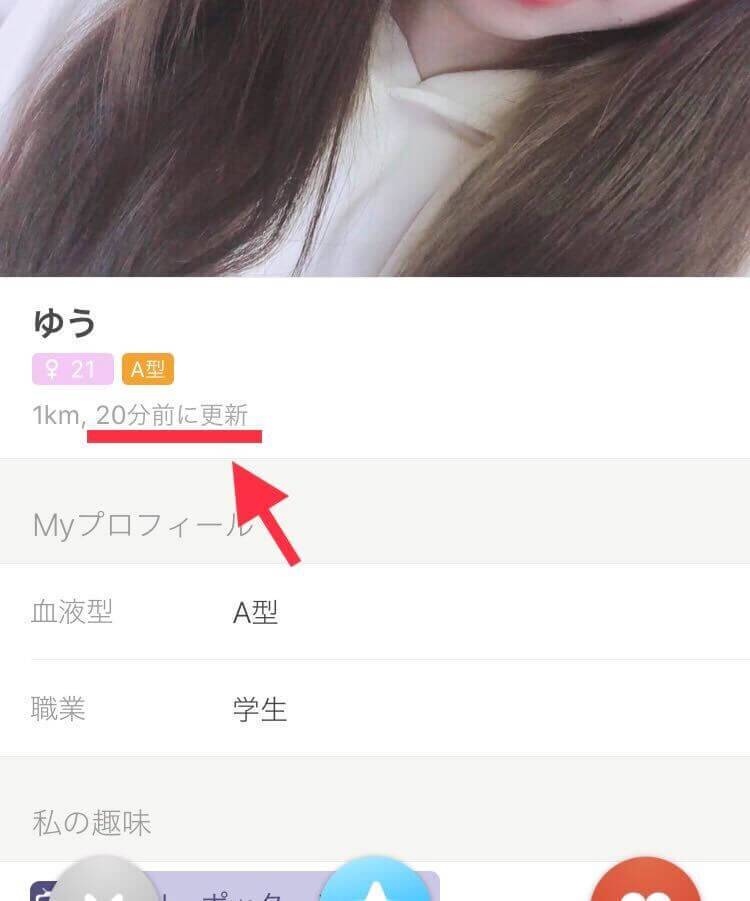Image resolution: width=750 pixels, height=901 pixels.
Task: Toggle the blue star favorite control
Action: tap(375, 887)
